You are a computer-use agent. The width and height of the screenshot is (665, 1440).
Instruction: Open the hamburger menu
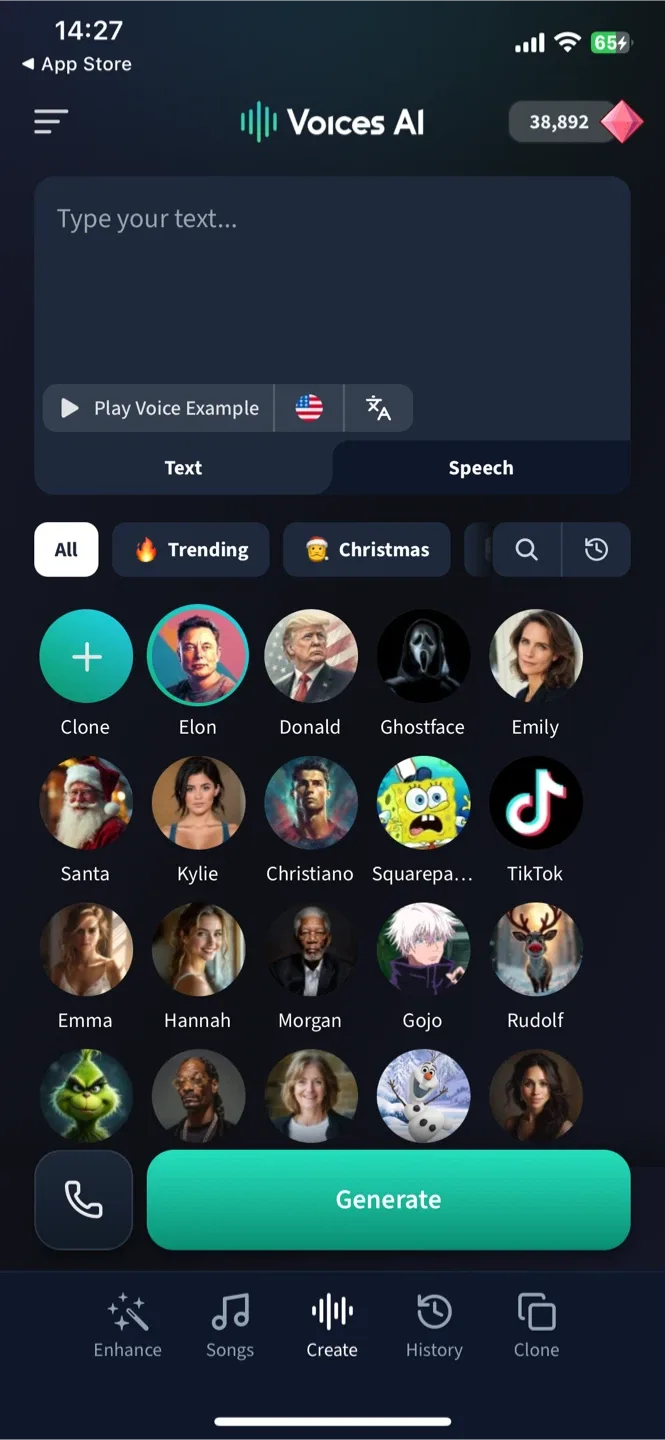click(x=51, y=122)
